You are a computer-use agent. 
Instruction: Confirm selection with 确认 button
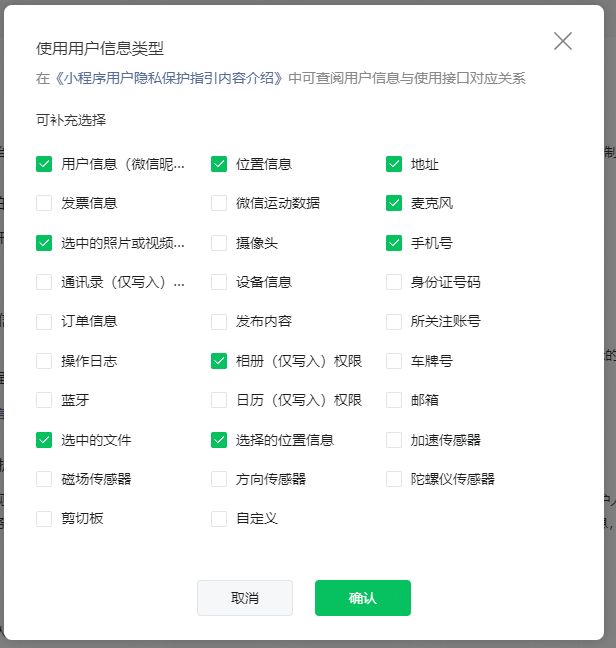click(x=362, y=598)
